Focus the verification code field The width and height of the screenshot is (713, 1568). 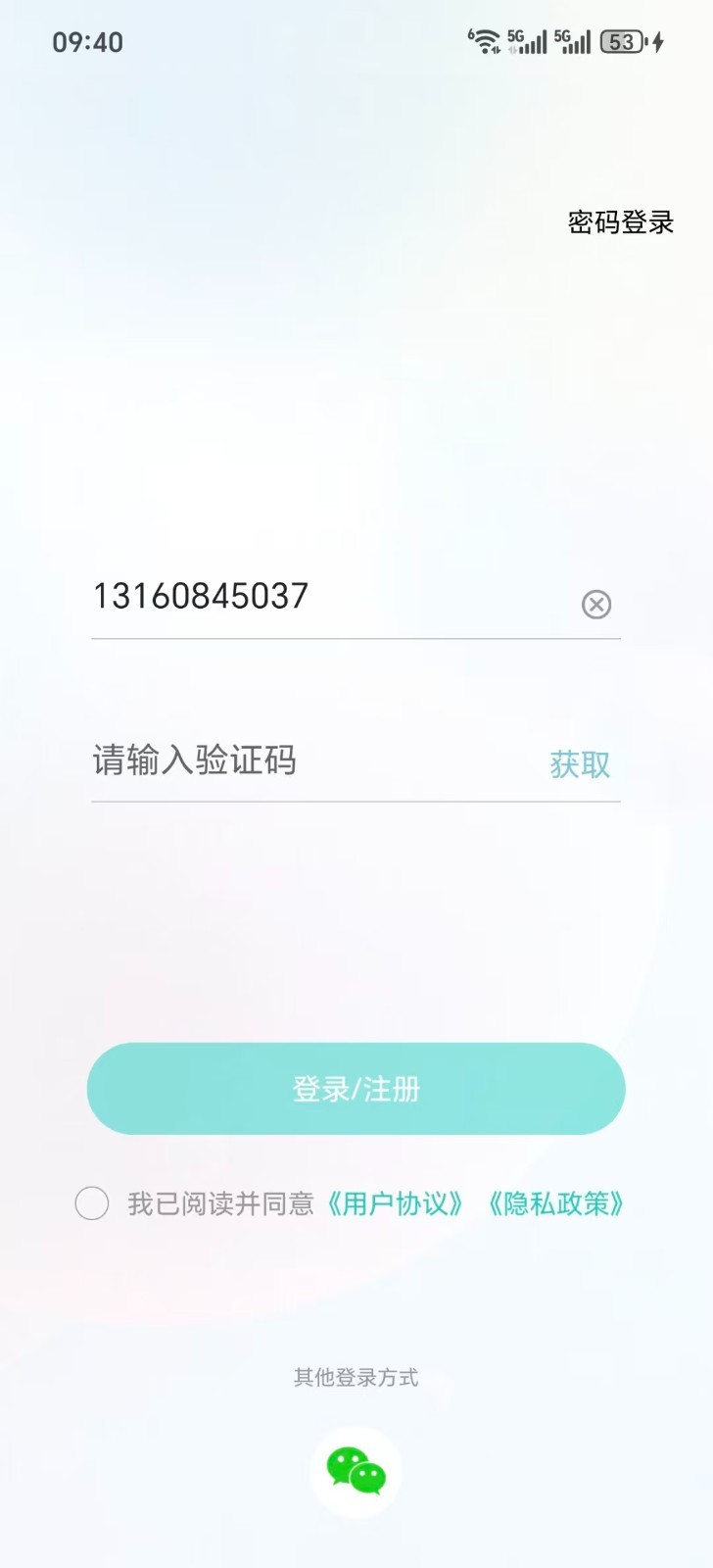[294, 760]
